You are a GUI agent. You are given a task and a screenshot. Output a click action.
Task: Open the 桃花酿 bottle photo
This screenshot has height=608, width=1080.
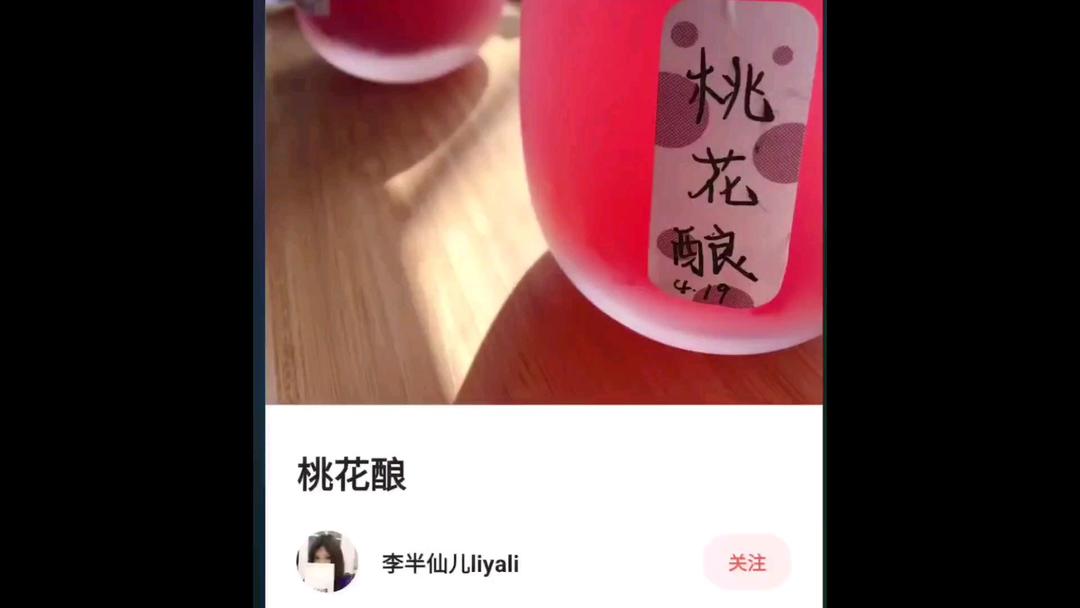(x=544, y=200)
